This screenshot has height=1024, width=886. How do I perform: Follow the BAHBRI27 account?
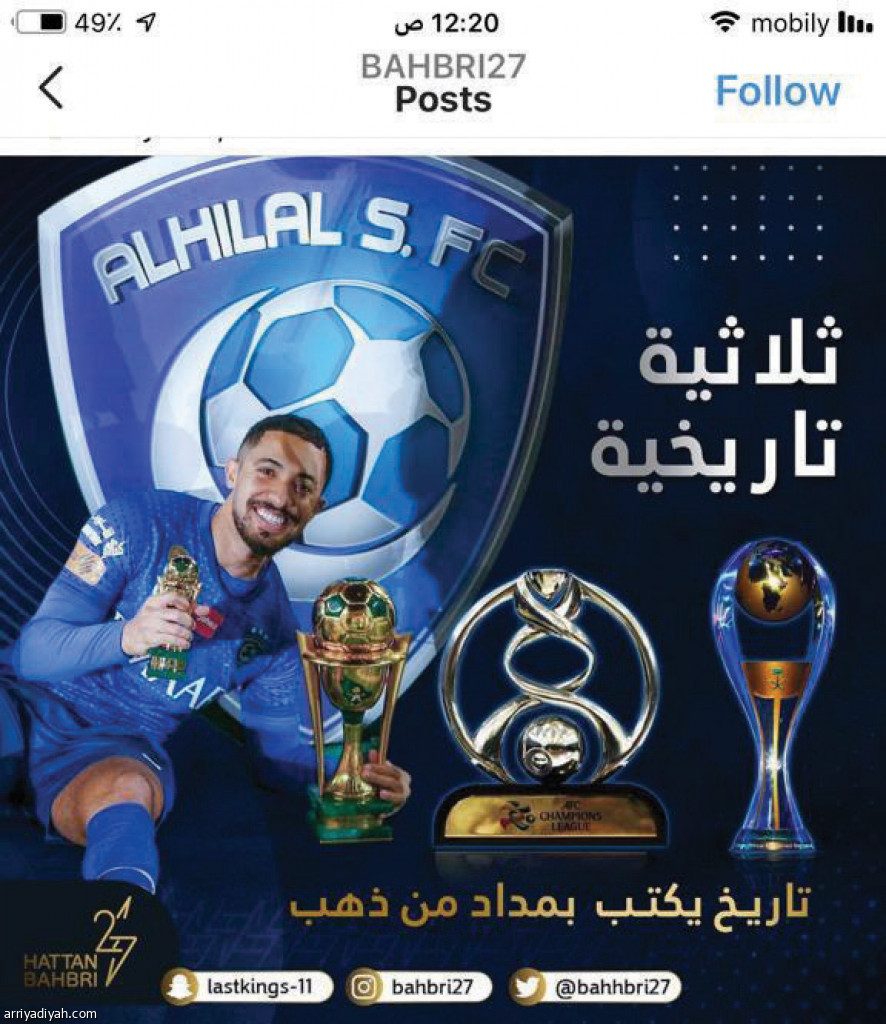pyautogui.click(x=777, y=91)
